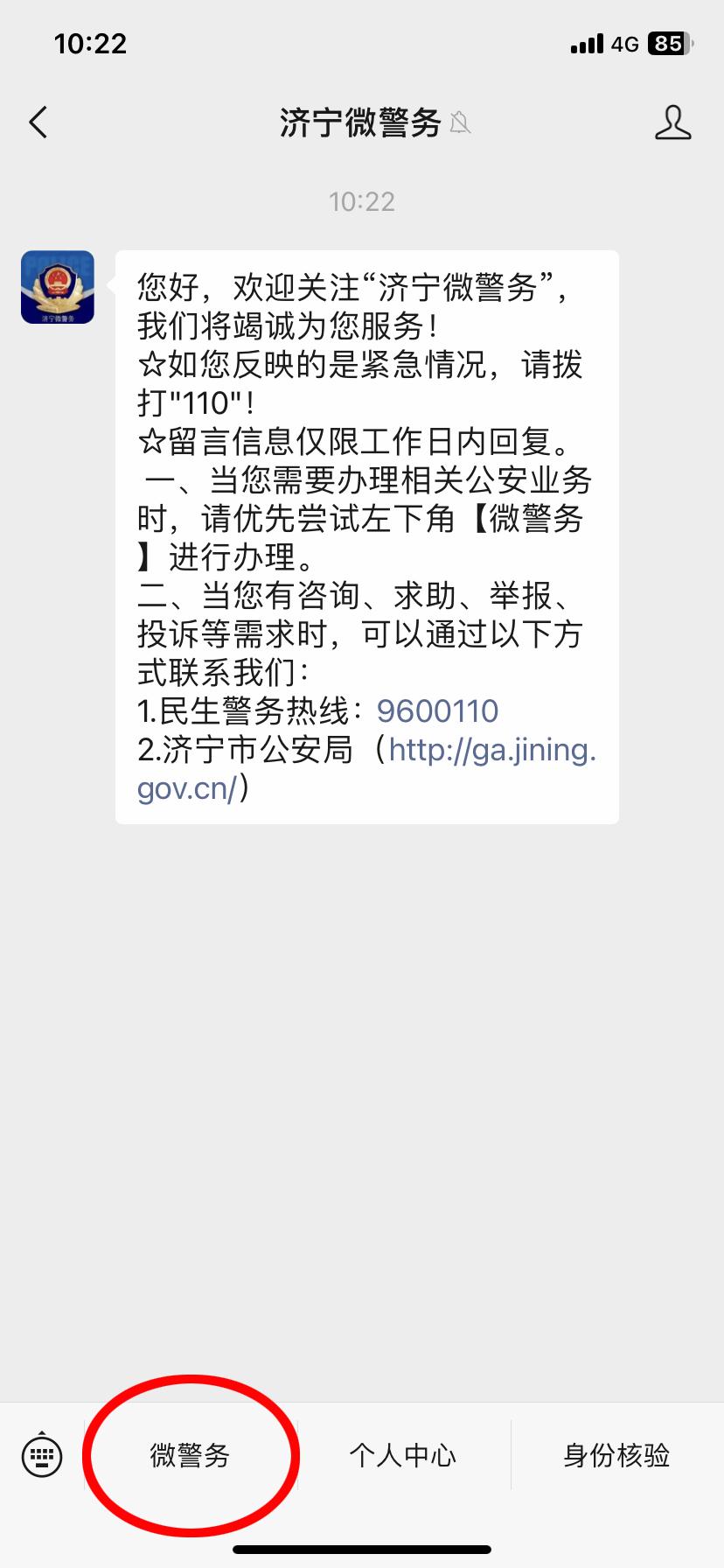Tap the chat title 济宁微警务
724x1568 pixels.
click(x=359, y=122)
